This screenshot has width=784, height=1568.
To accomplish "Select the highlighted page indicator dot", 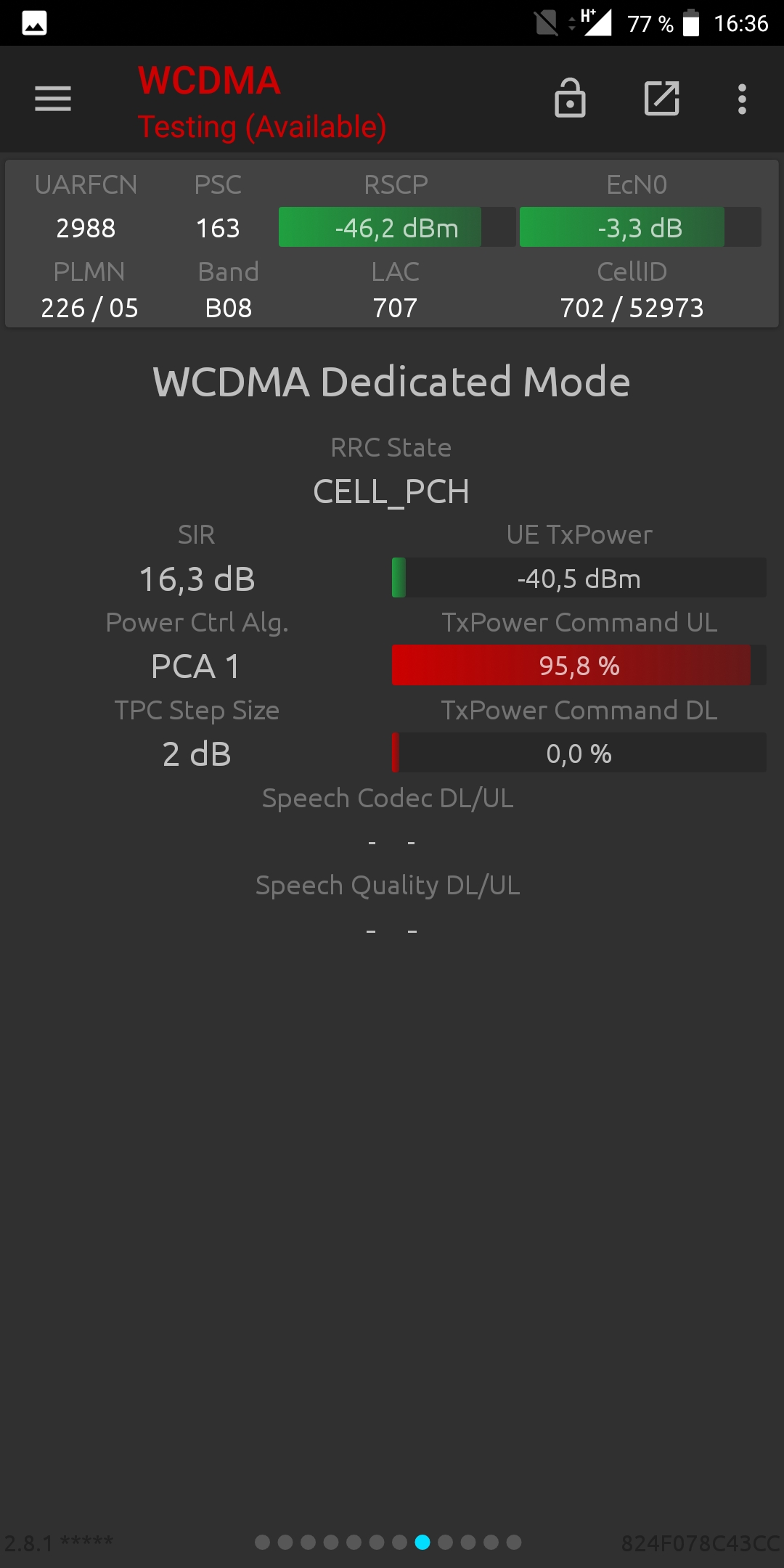I will coord(422,1542).
